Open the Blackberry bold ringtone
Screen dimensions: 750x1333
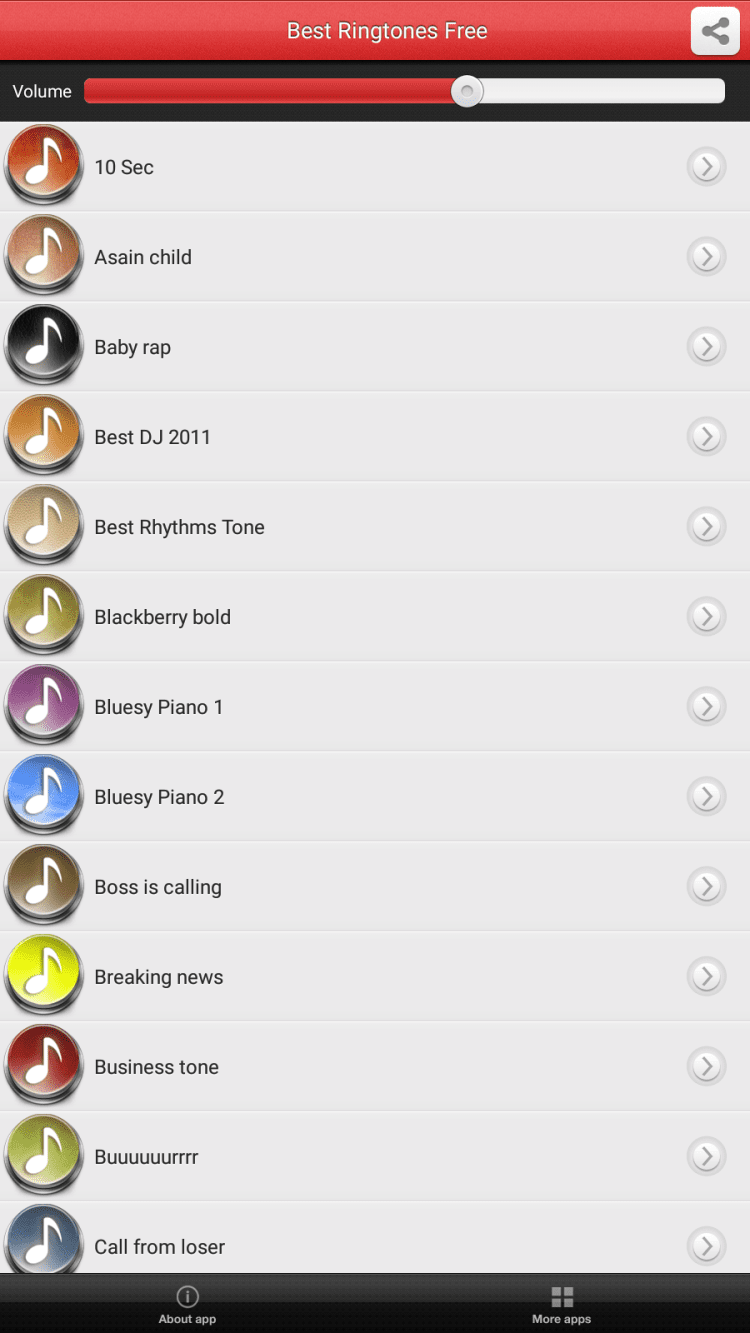pyautogui.click(x=162, y=617)
